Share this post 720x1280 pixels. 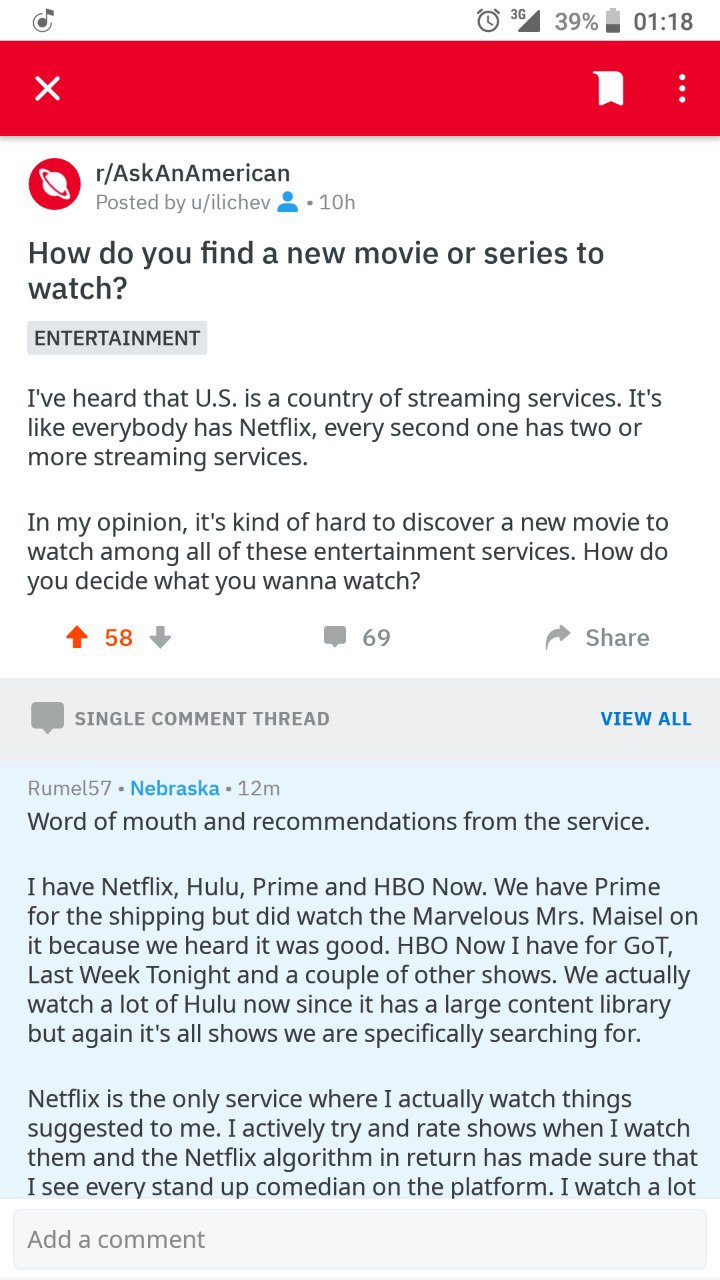click(598, 638)
